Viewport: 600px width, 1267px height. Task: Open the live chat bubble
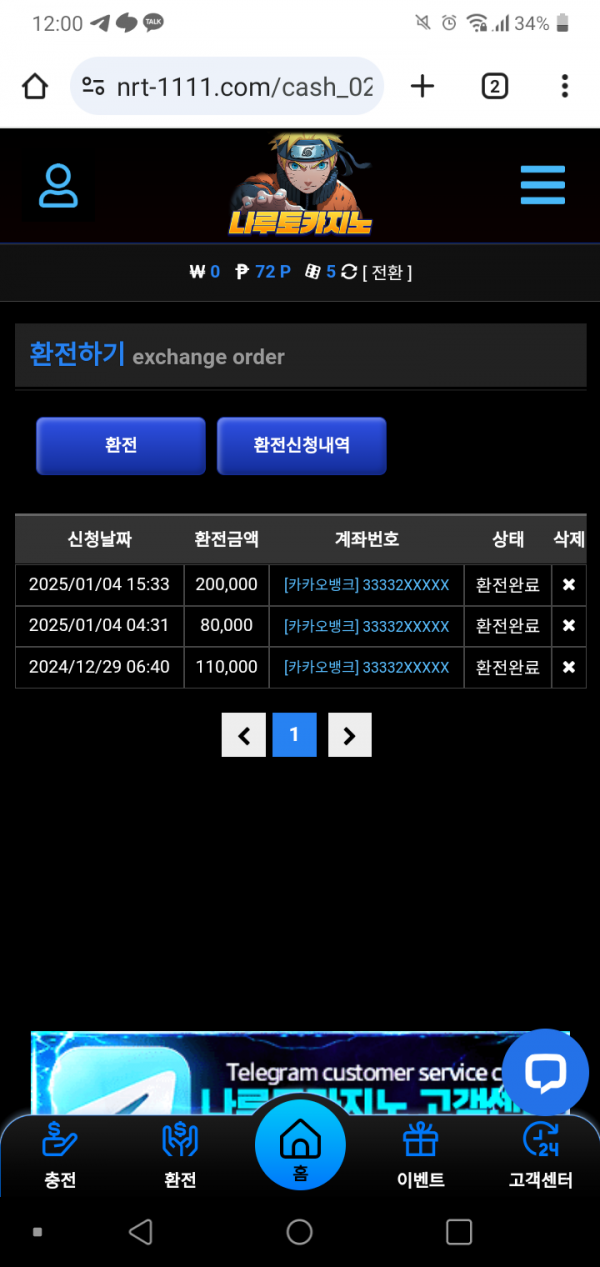545,1073
